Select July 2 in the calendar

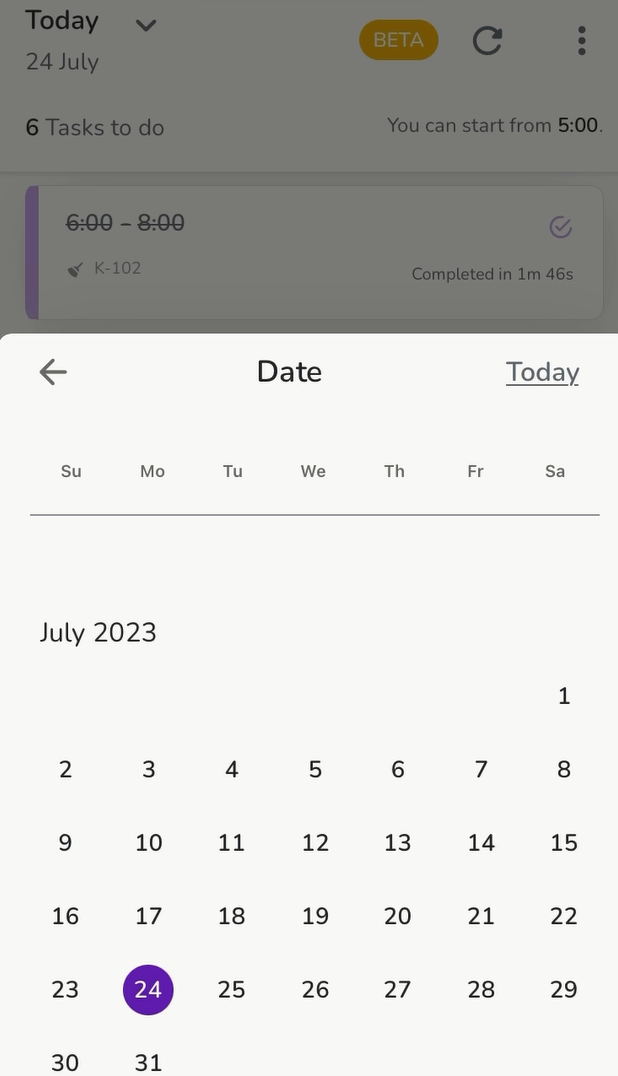65,769
